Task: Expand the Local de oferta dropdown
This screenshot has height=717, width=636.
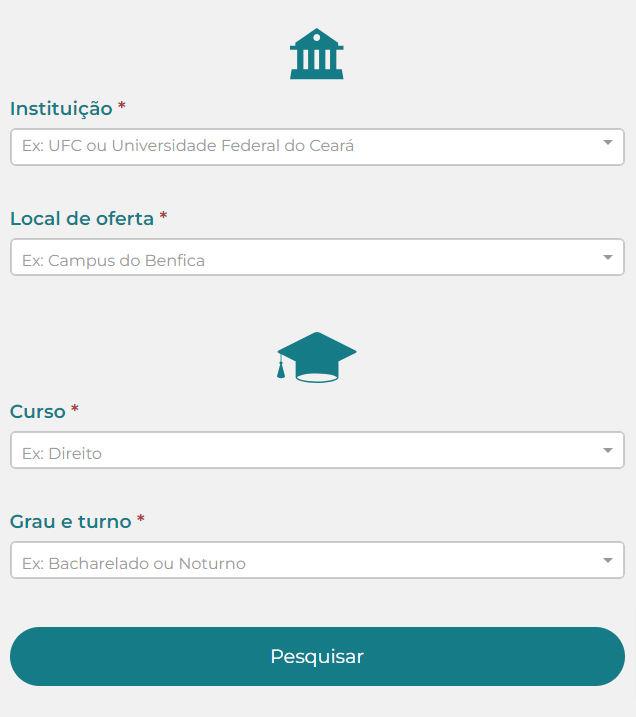Action: point(316,257)
